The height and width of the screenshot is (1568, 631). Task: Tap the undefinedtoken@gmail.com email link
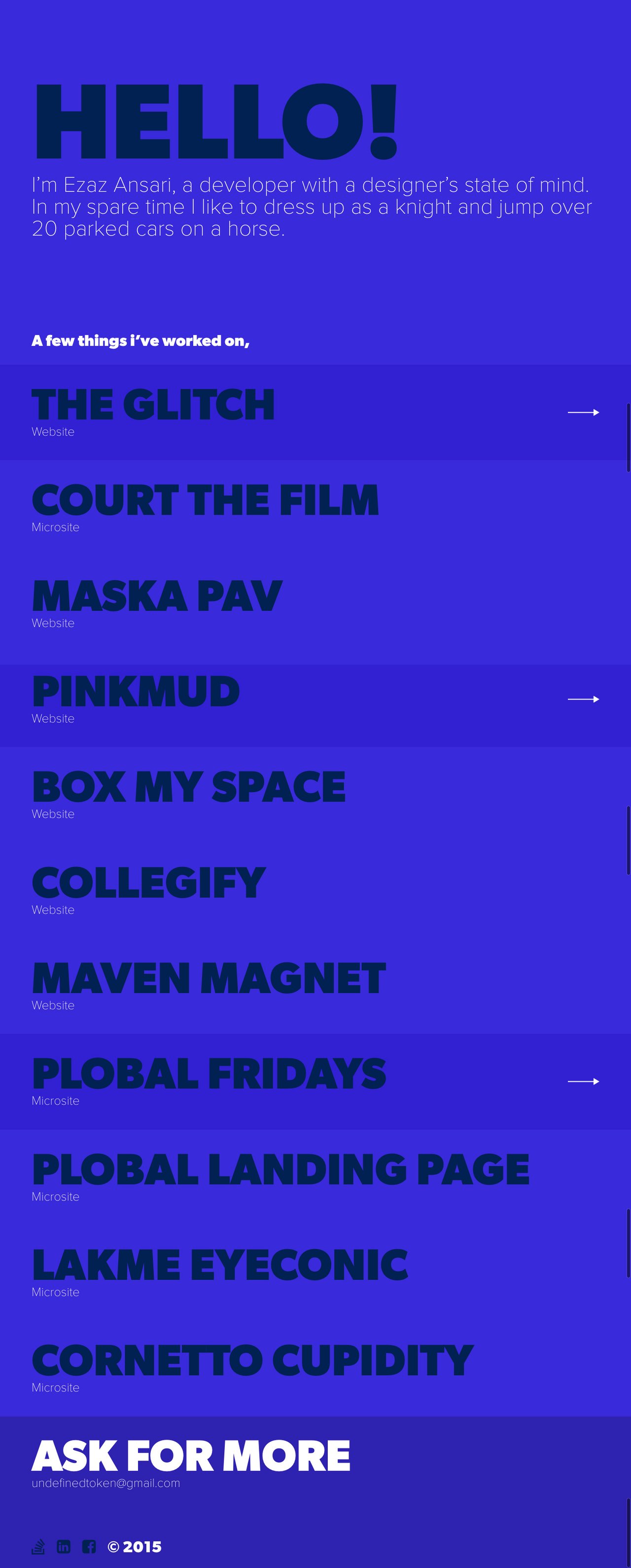[x=106, y=1483]
